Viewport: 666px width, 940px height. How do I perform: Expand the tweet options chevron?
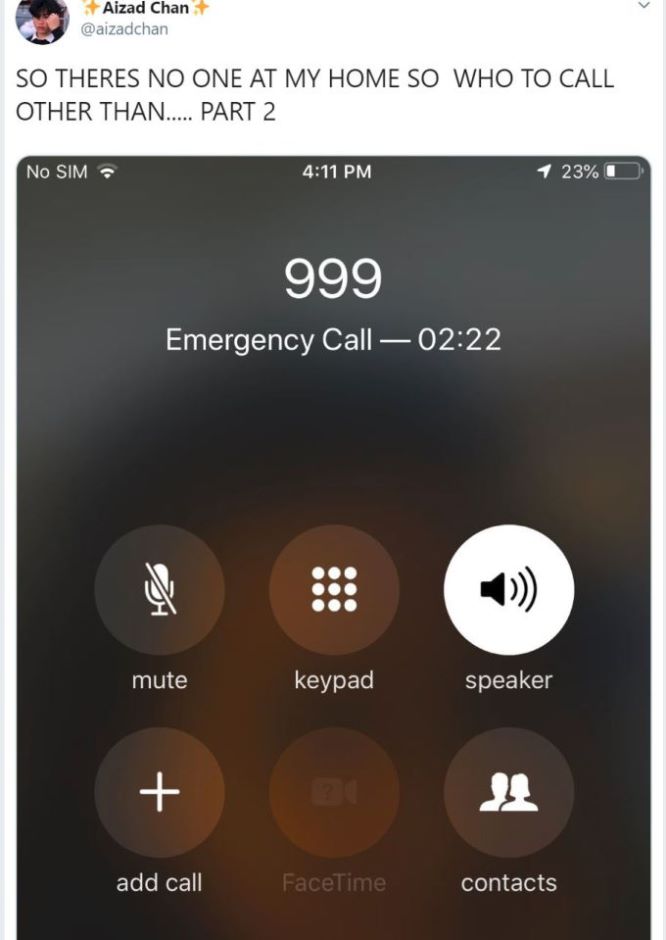pos(643,6)
